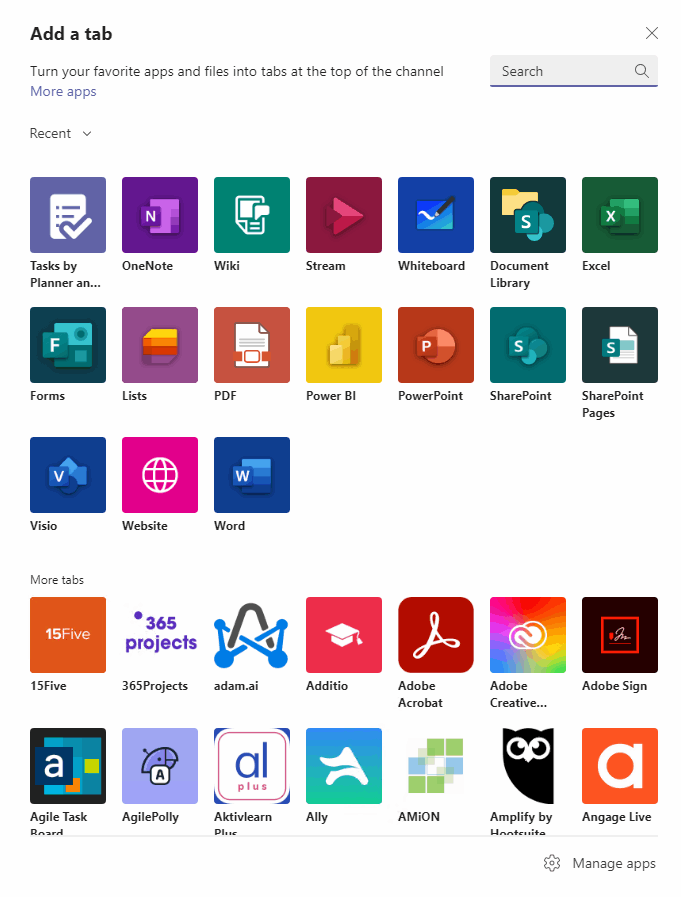Screen dimensions: 681x897
Task: Open the More apps link
Action: 63,91
